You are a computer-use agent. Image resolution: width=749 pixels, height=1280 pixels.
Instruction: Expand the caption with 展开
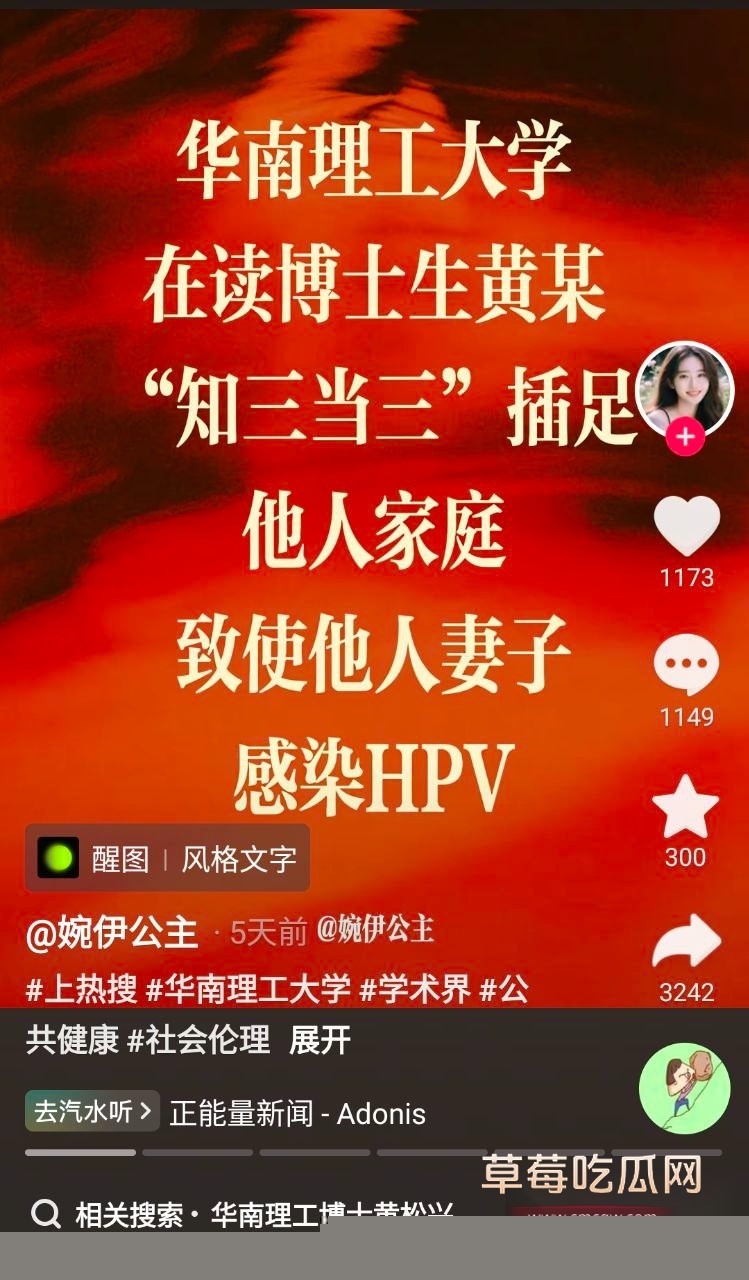point(320,1040)
